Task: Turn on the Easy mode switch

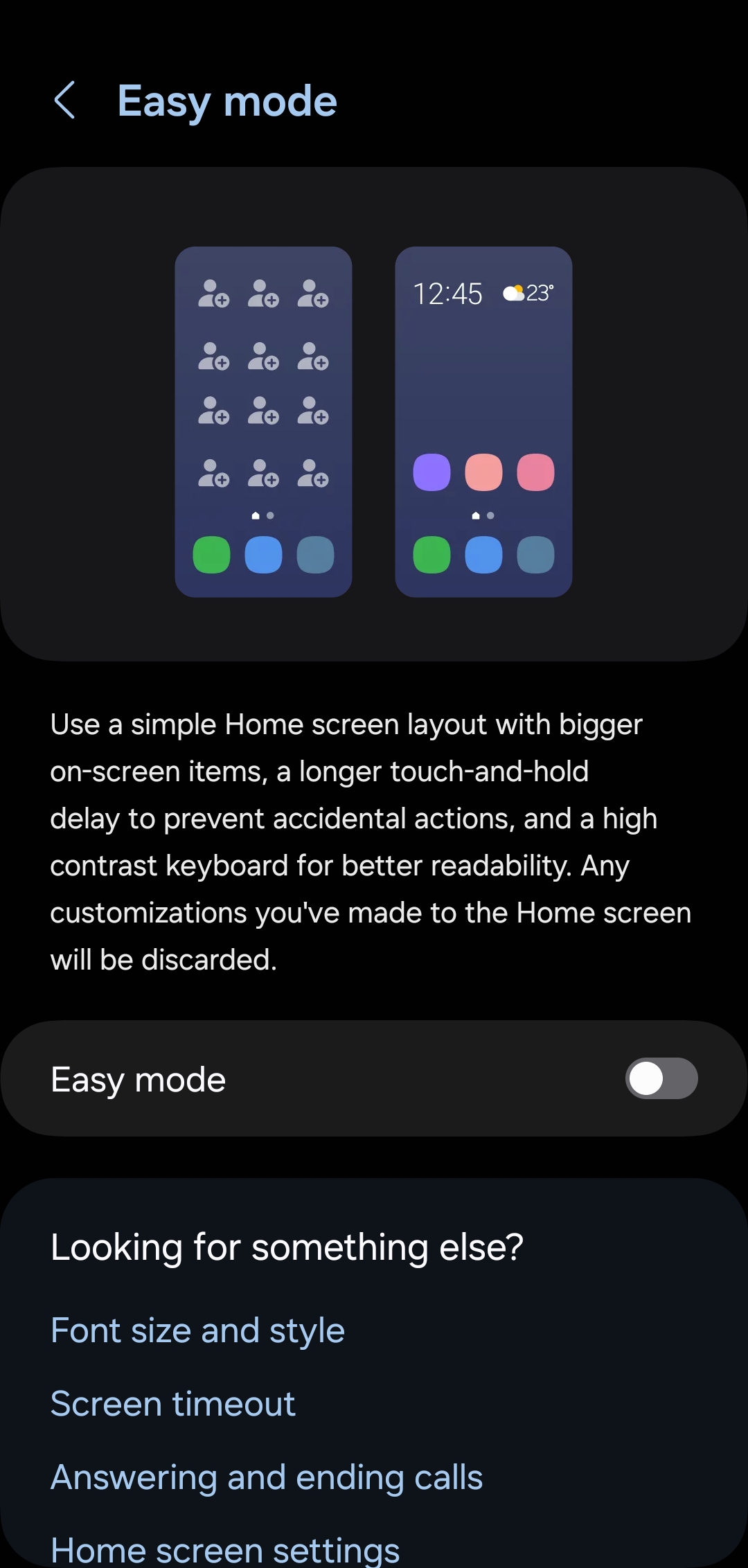Action: (x=661, y=1078)
